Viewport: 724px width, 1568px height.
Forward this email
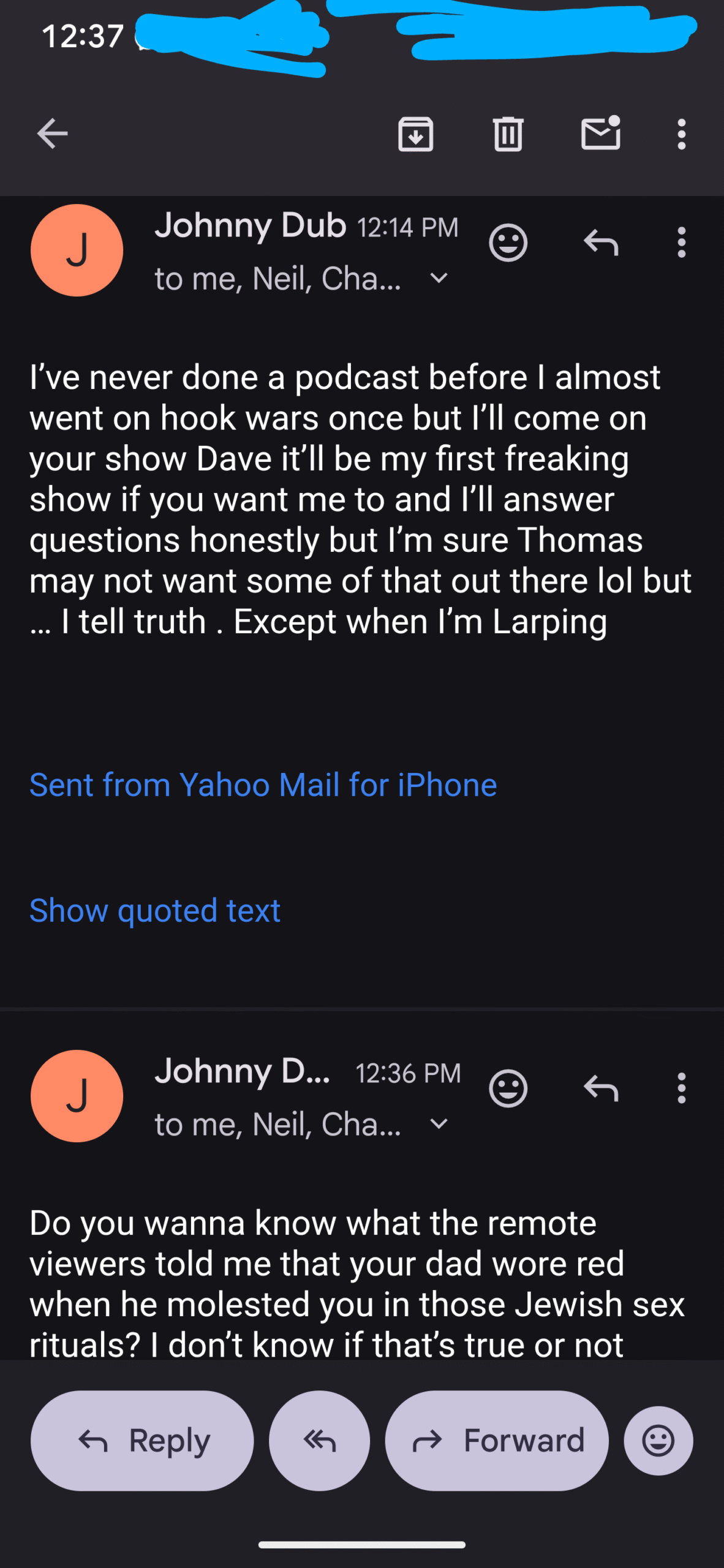497,1441
